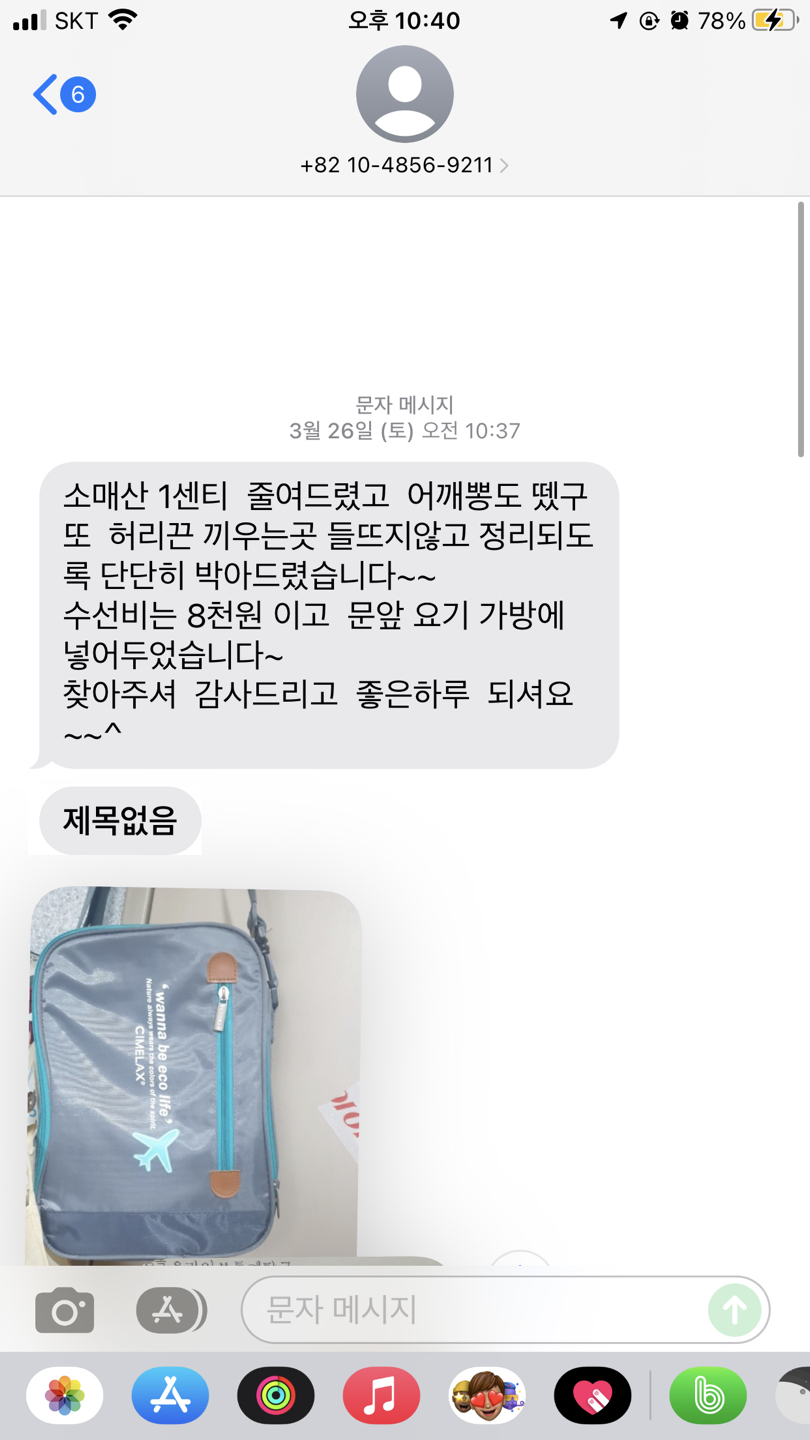The image size is (810, 1440).
Task: Focus the 문자 메시지 text field
Action: pos(475,1310)
